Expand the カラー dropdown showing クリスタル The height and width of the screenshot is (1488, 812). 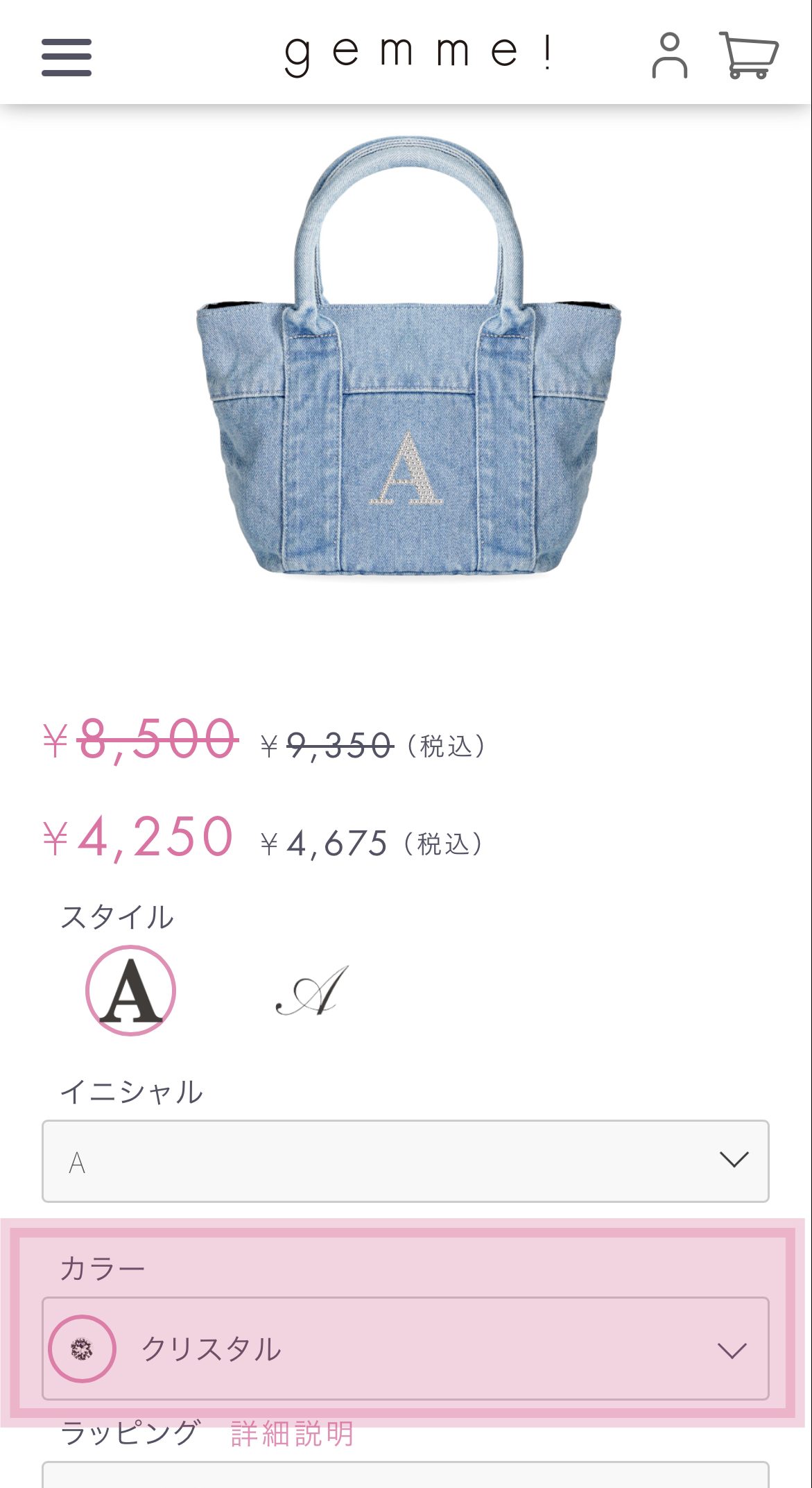pos(405,1349)
